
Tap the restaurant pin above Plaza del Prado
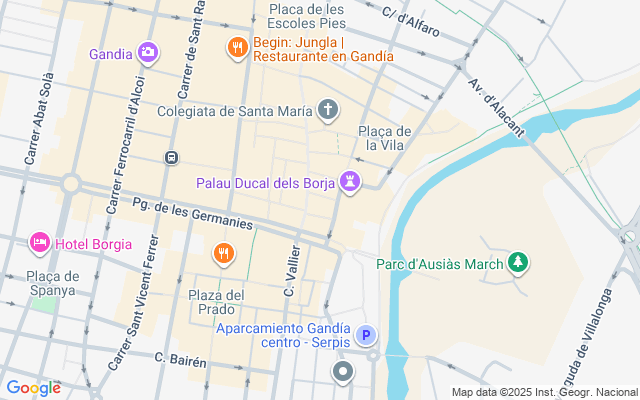pyautogui.click(x=224, y=254)
